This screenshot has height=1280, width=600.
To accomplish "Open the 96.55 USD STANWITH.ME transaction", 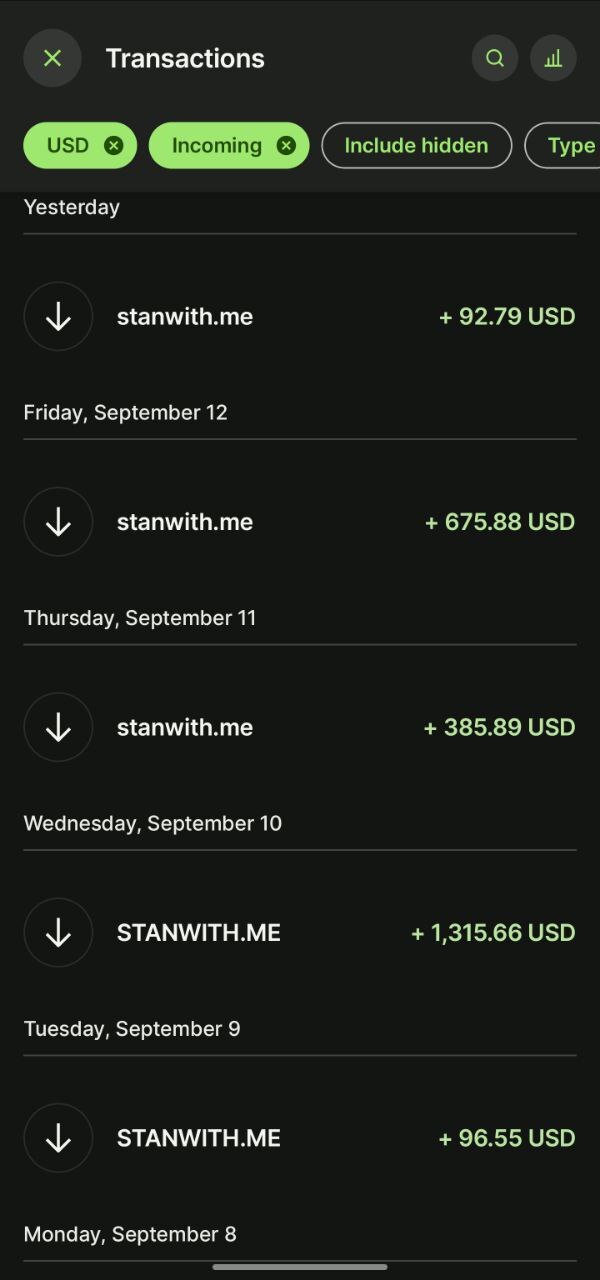I will [x=300, y=1138].
